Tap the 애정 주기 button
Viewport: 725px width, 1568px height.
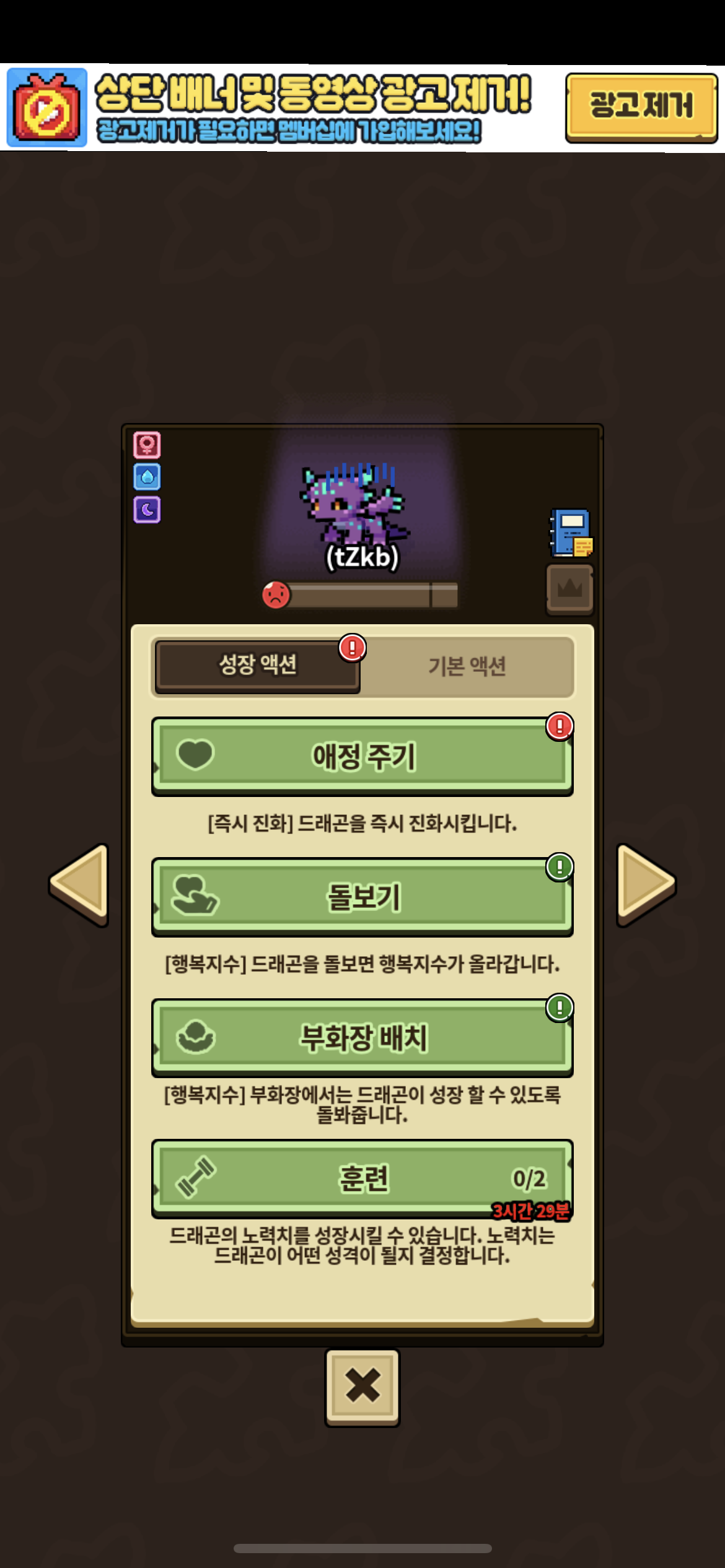pos(362,756)
